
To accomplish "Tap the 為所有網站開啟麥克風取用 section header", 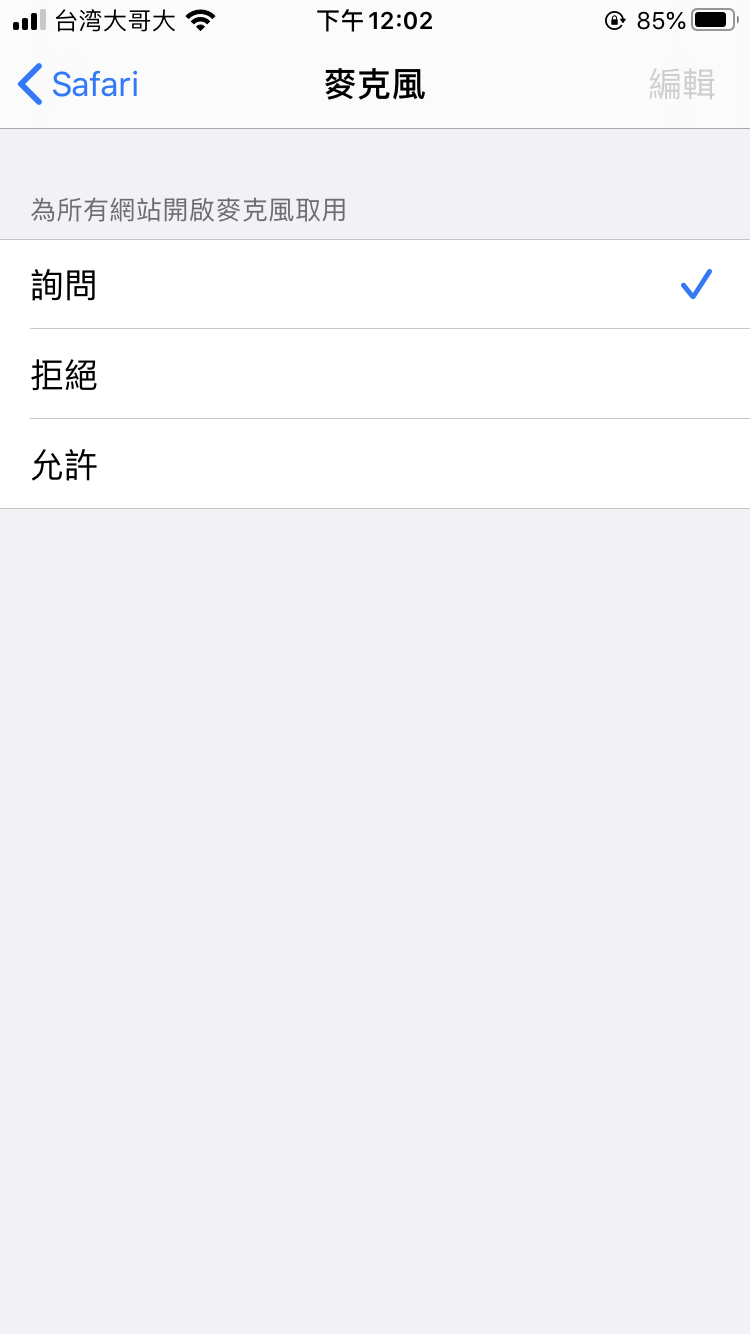I will tap(190, 210).
